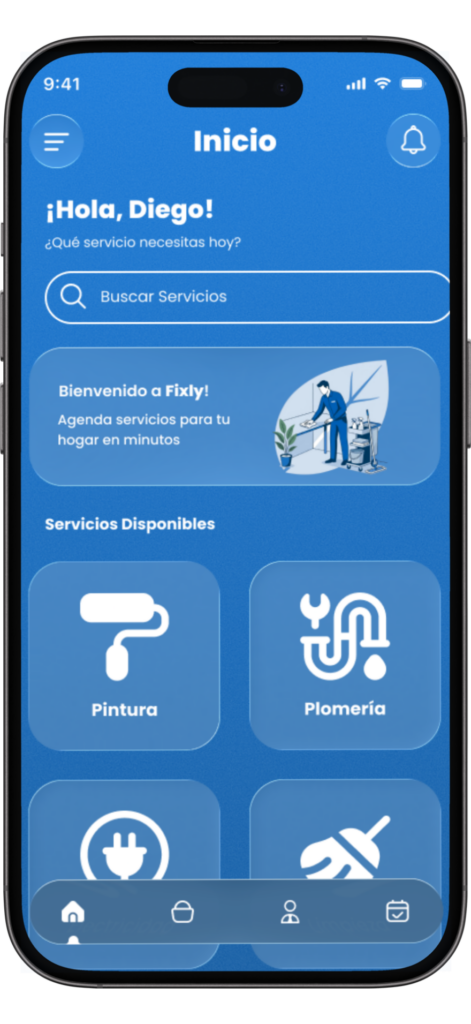Image resolution: width=471 pixels, height=1024 pixels.
Task: Switch to the profile tab
Action: [289, 912]
